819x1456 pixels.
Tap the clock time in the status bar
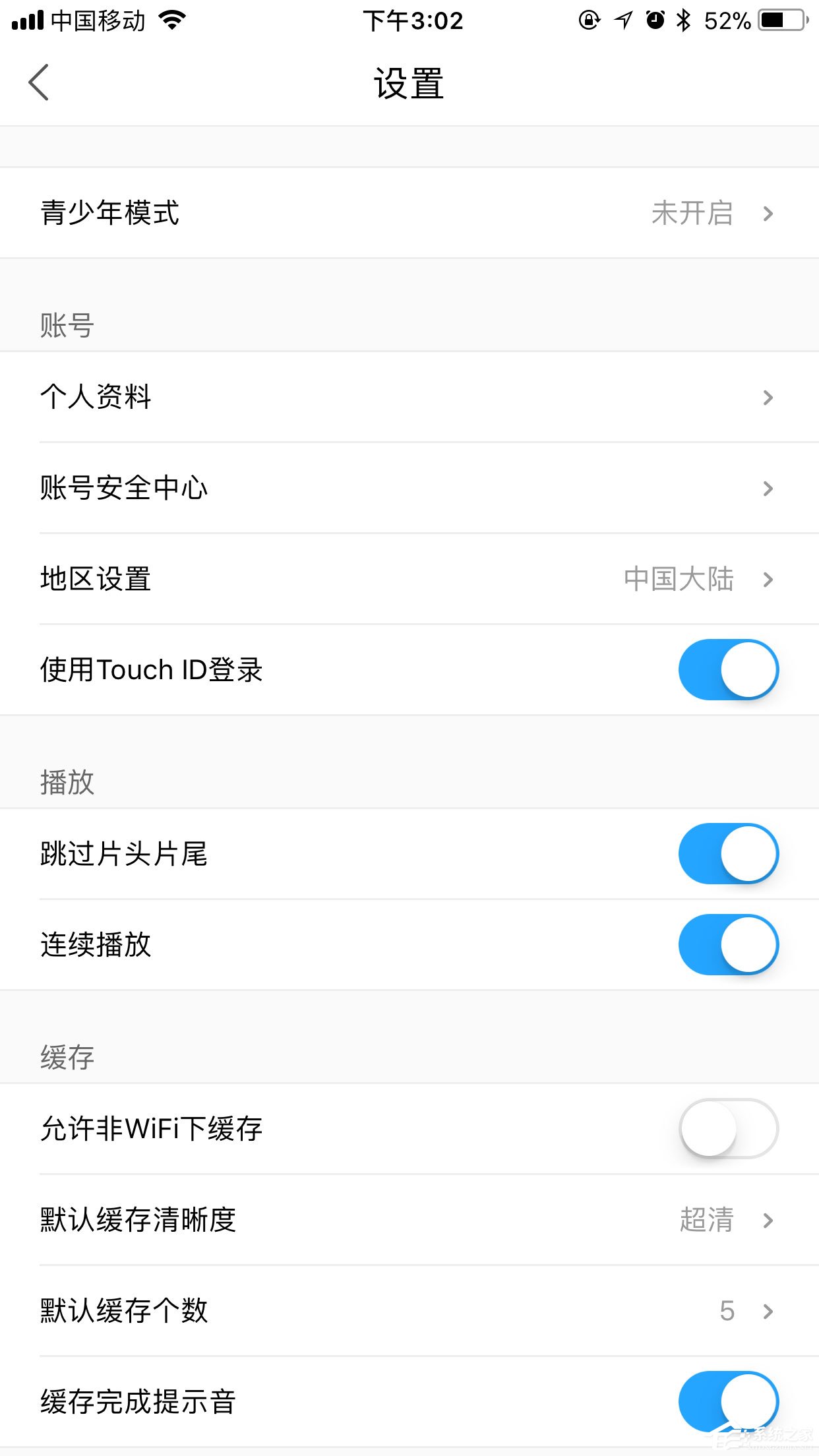pyautogui.click(x=414, y=20)
